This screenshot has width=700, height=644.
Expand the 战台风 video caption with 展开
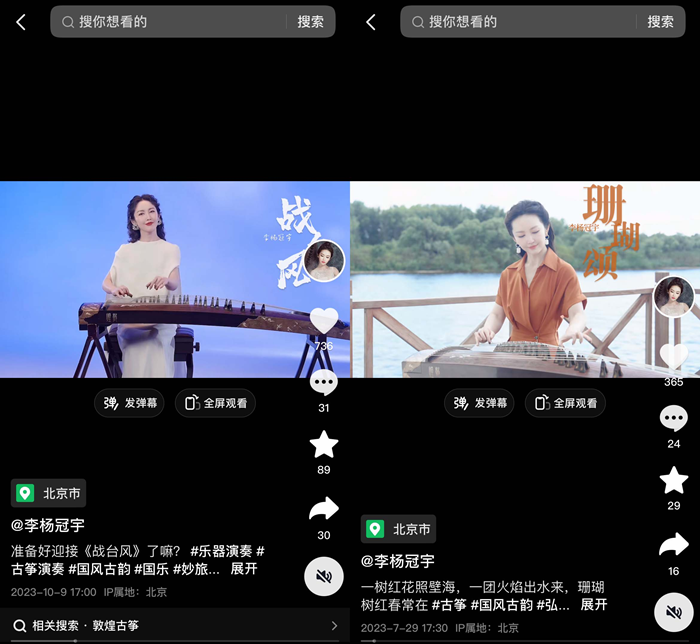coord(244,569)
